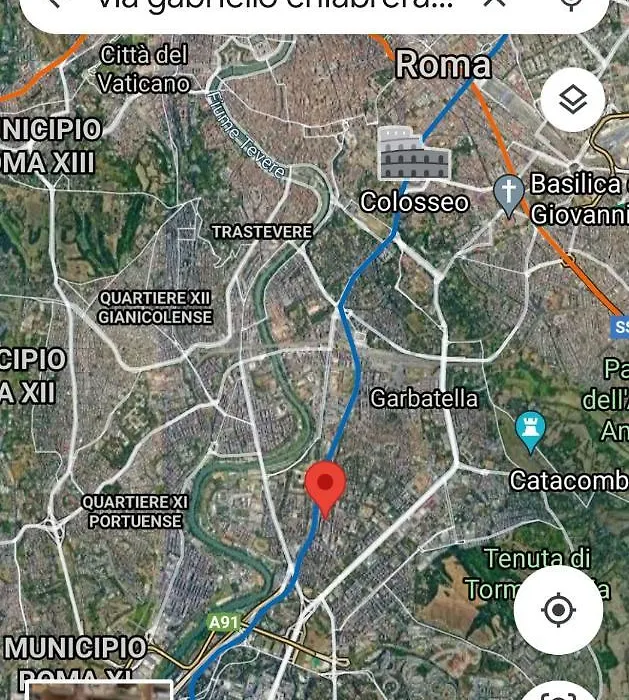This screenshot has height=700, width=629.
Task: Center map on my current location
Action: [x=558, y=610]
